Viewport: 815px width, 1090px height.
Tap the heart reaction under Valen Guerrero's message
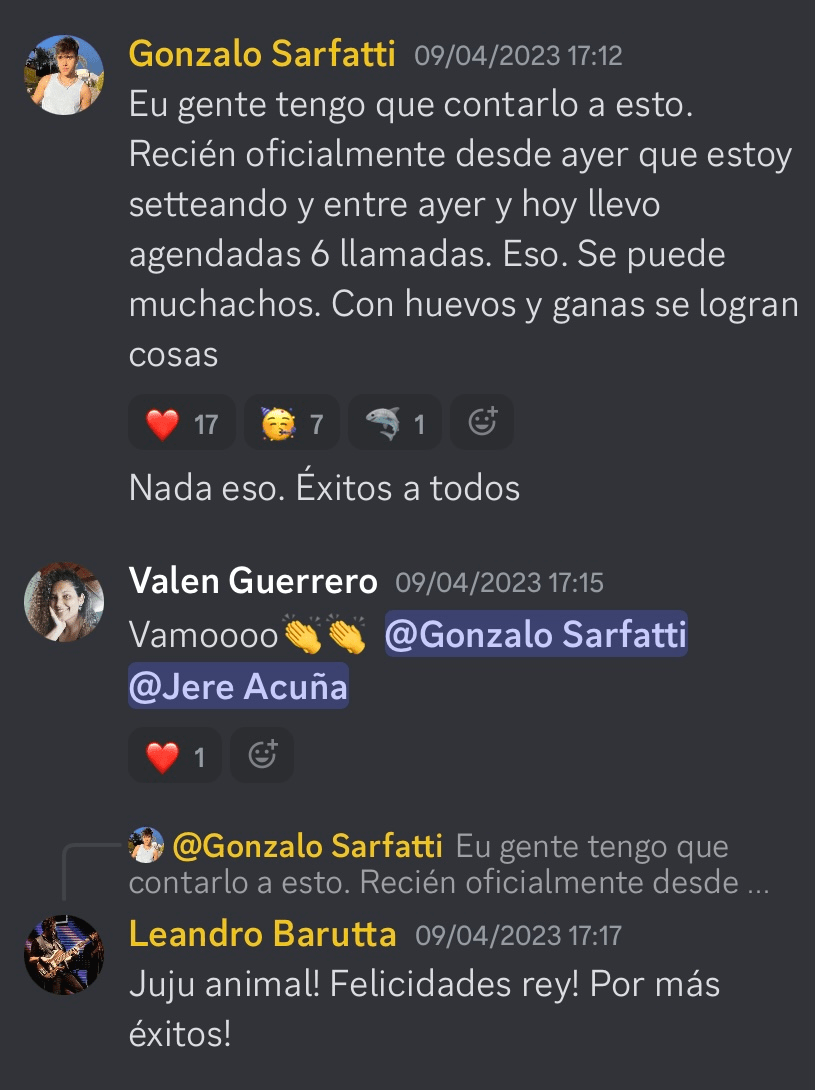174,756
